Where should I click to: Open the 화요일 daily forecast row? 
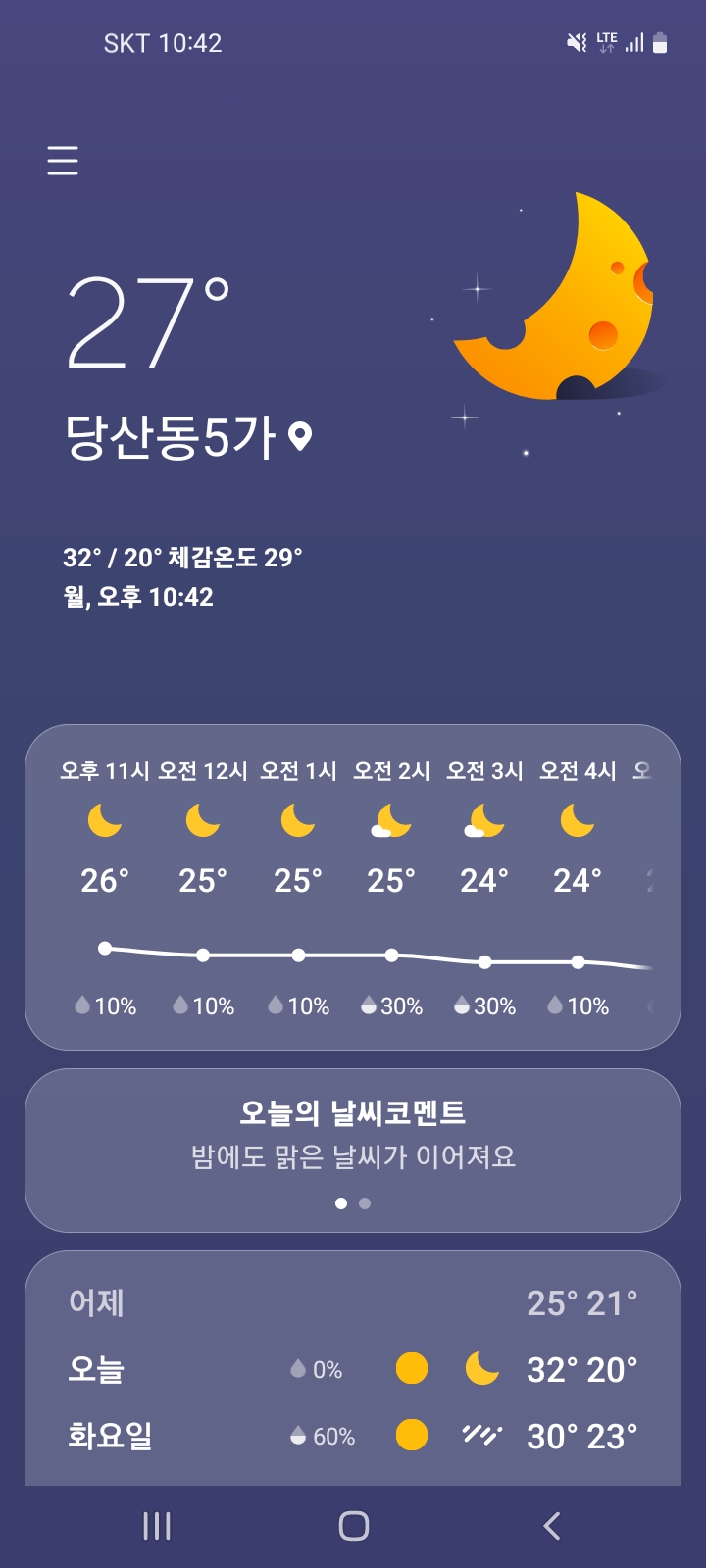click(353, 1436)
